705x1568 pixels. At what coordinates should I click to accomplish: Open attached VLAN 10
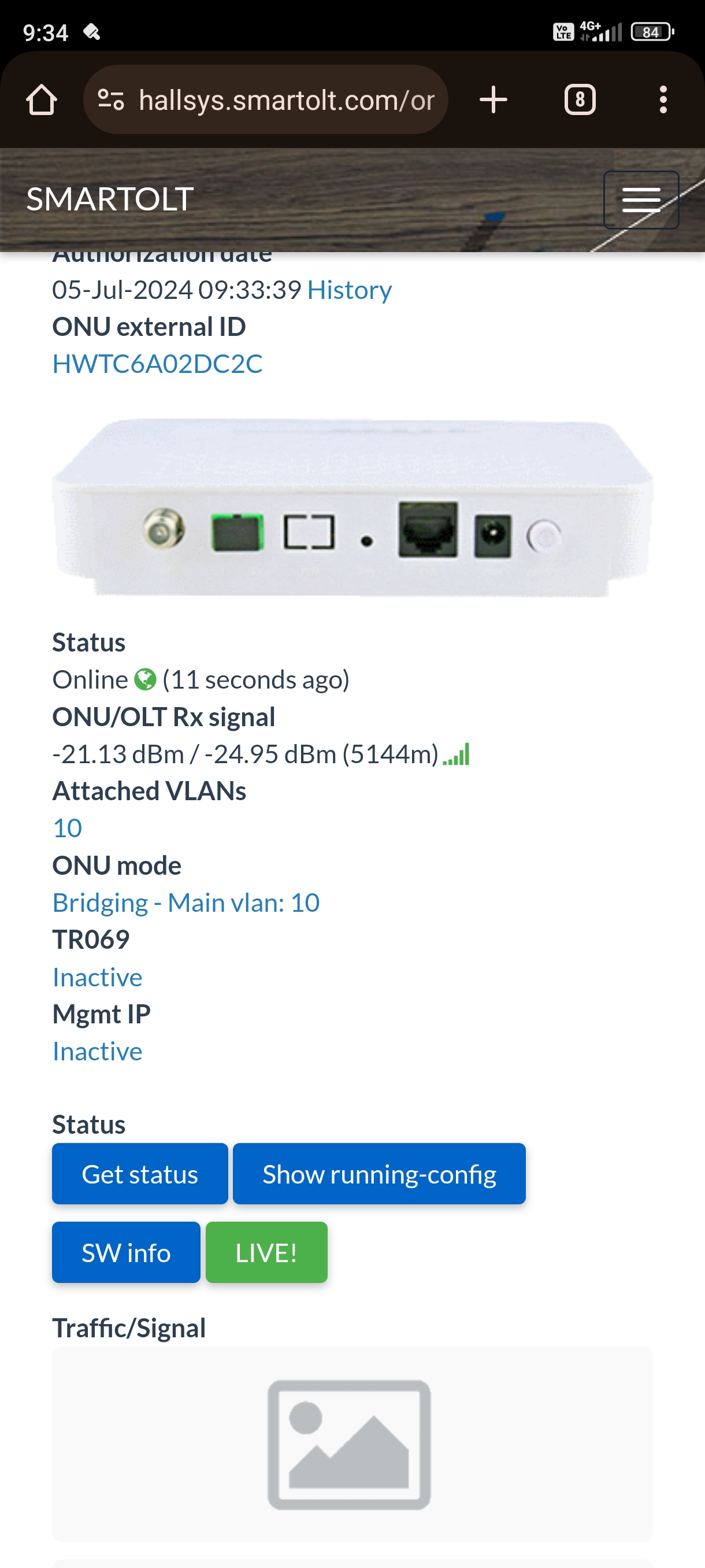point(68,828)
